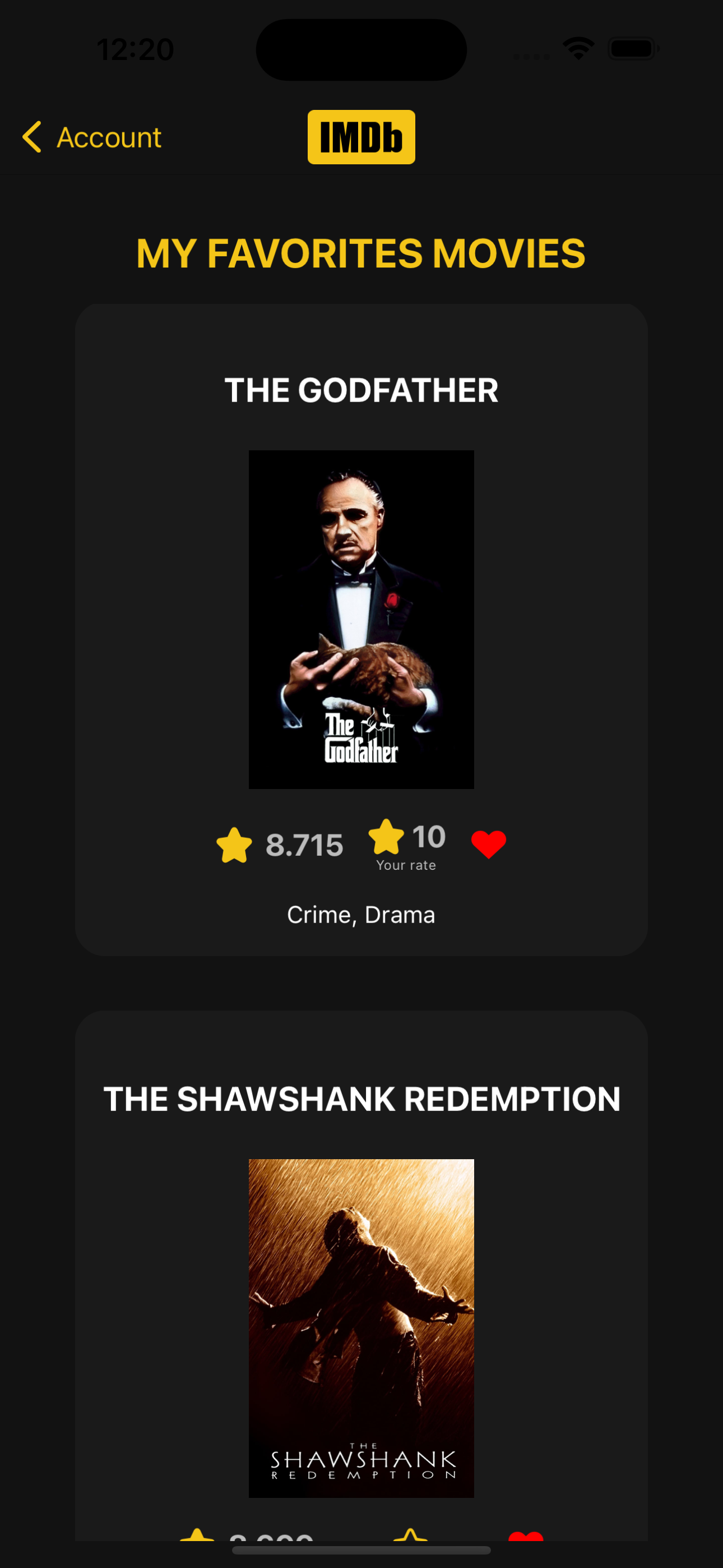Viewport: 723px width, 1568px height.
Task: Remove The Godfather from favorites
Action: click(x=488, y=844)
